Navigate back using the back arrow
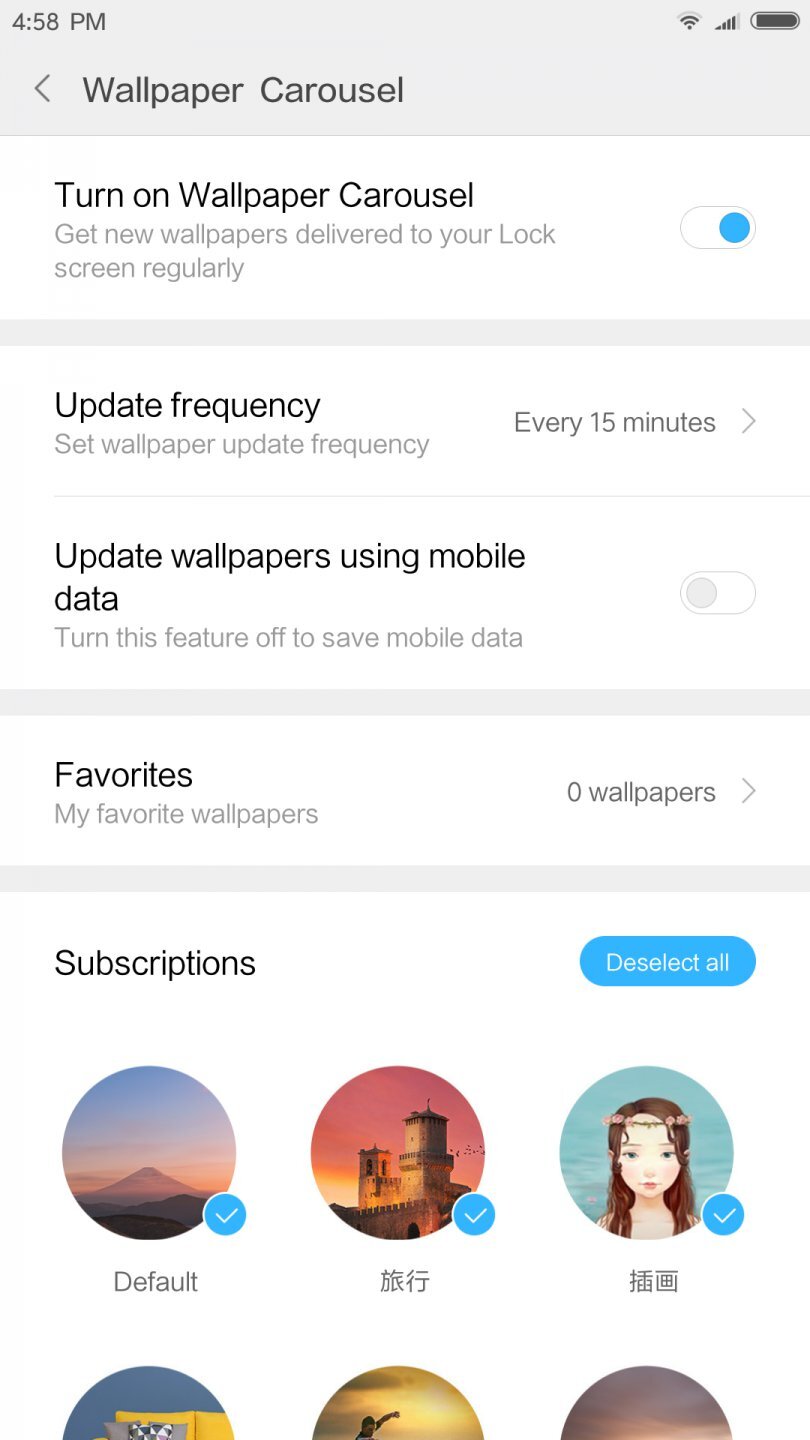This screenshot has width=810, height=1440. 41,89
